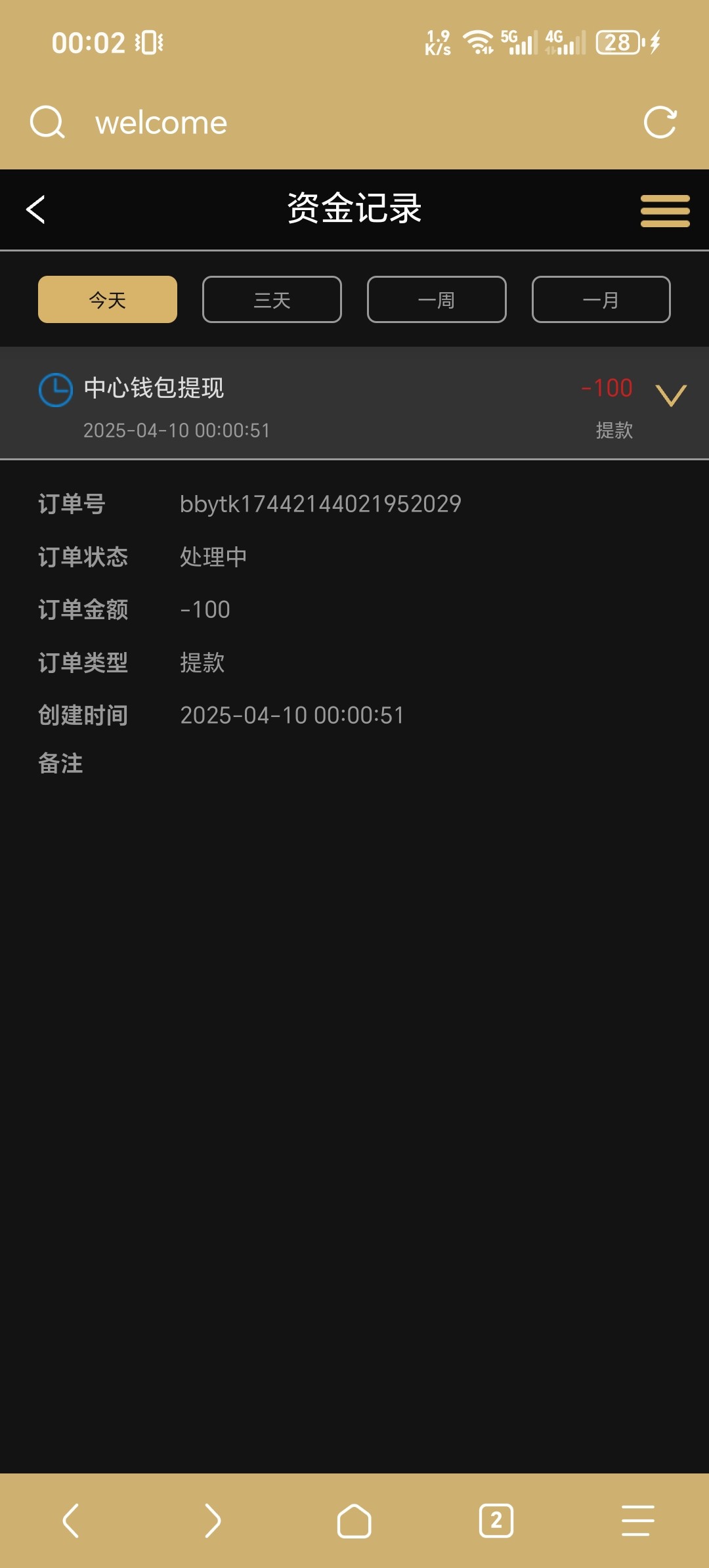Viewport: 709px width, 1568px height.
Task: Tap browser back arrow in bottom bar
Action: tap(71, 1520)
